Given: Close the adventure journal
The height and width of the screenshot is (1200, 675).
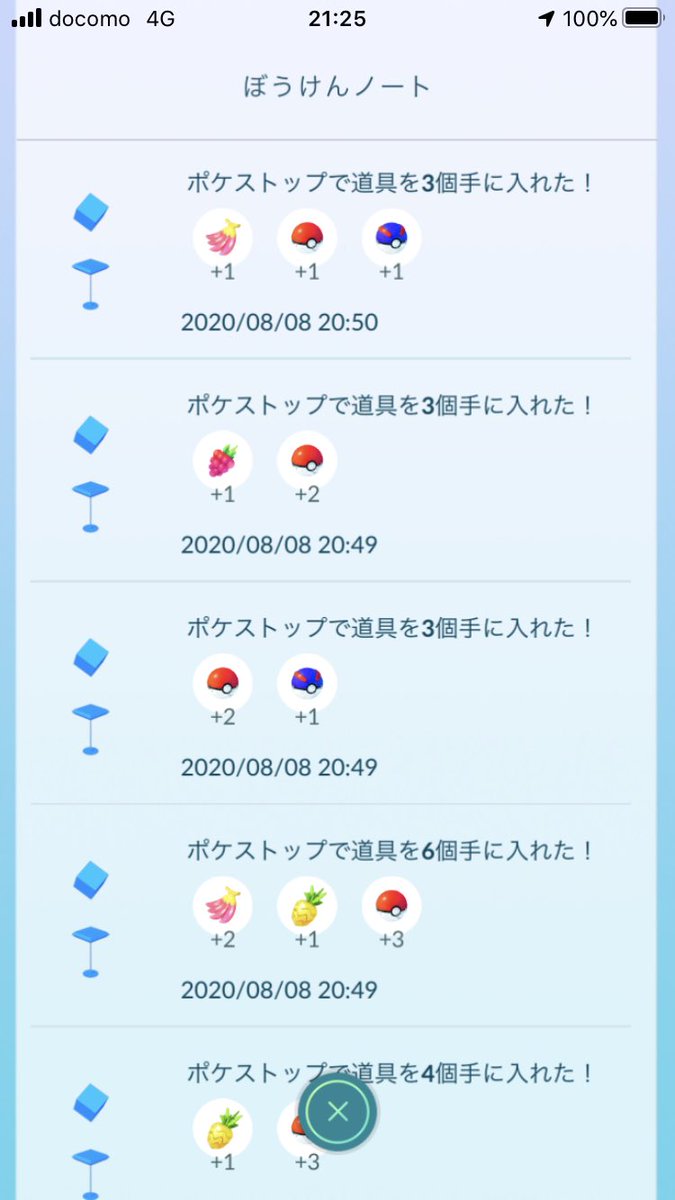Looking at the screenshot, I should click(338, 1111).
